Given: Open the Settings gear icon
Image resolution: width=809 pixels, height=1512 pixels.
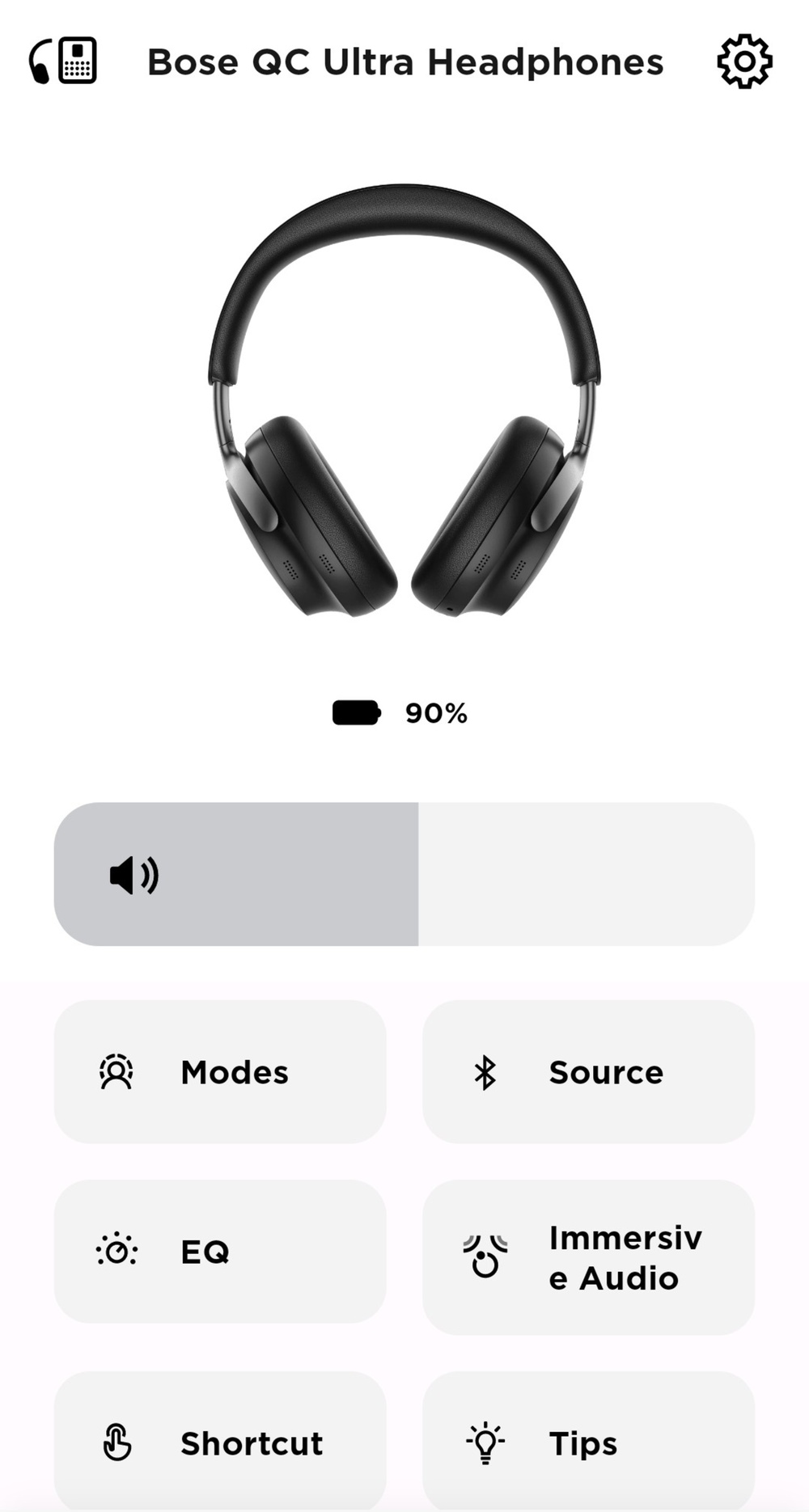Looking at the screenshot, I should (x=745, y=61).
